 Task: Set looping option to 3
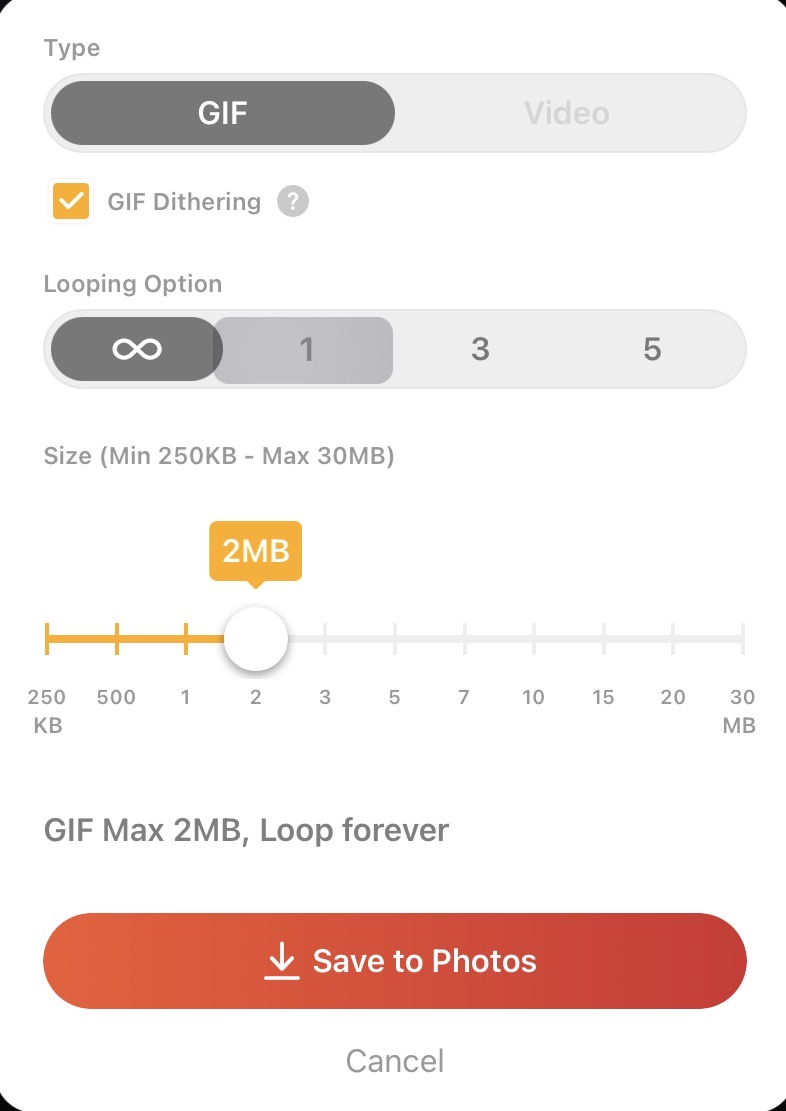pos(480,349)
